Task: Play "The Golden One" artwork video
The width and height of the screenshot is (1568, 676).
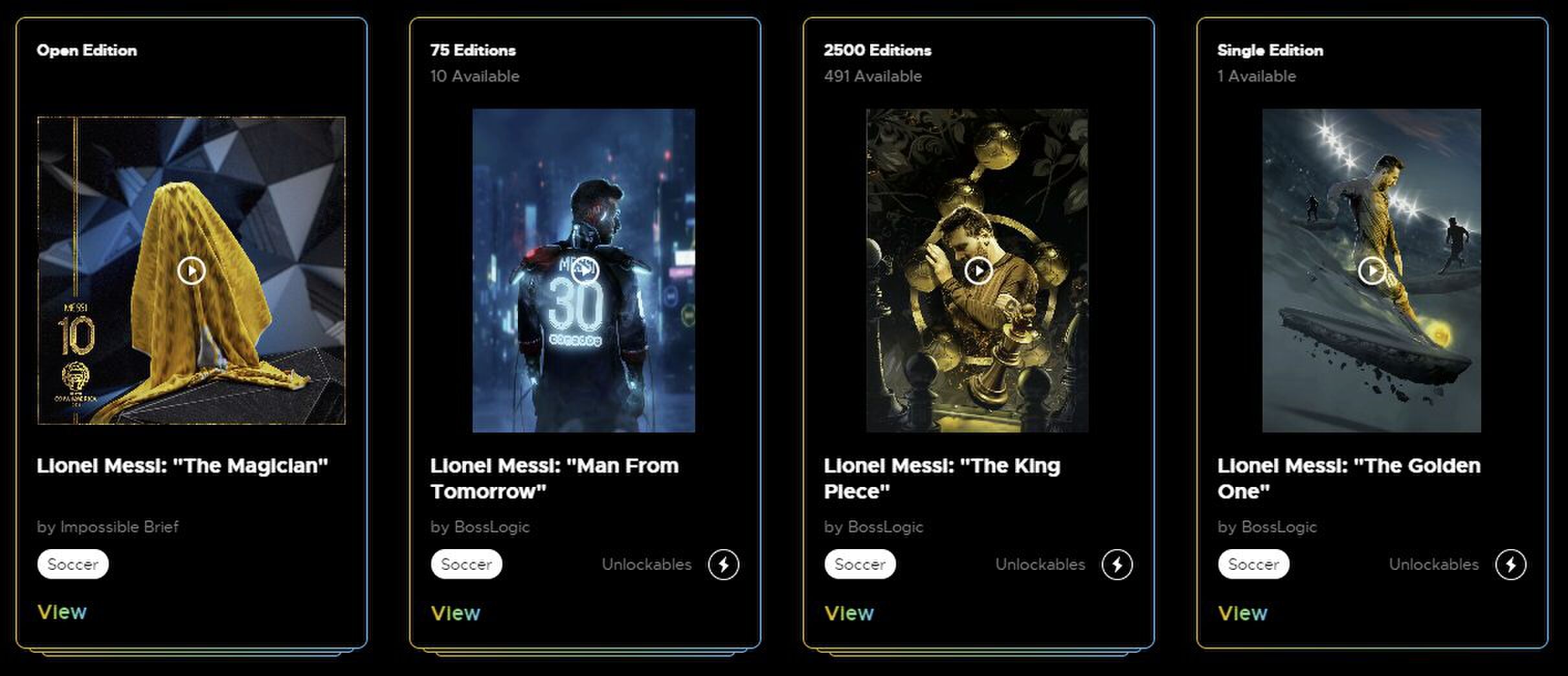Action: [x=1372, y=271]
